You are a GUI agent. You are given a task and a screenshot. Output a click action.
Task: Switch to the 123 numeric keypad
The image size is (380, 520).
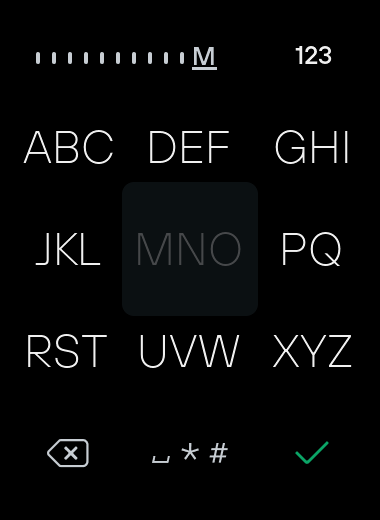point(313,56)
